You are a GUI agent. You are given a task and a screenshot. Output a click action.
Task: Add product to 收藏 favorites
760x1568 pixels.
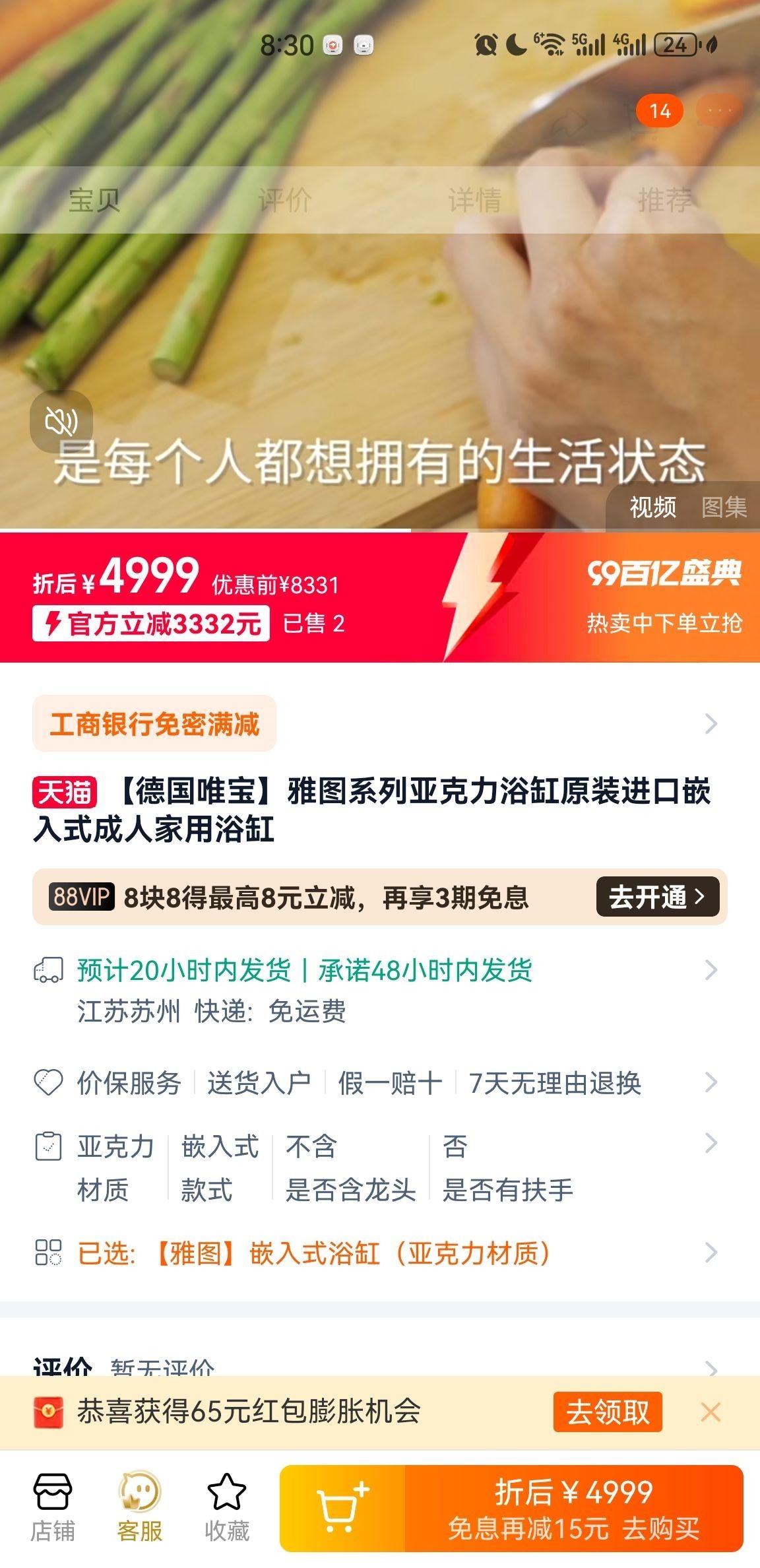(227, 1507)
